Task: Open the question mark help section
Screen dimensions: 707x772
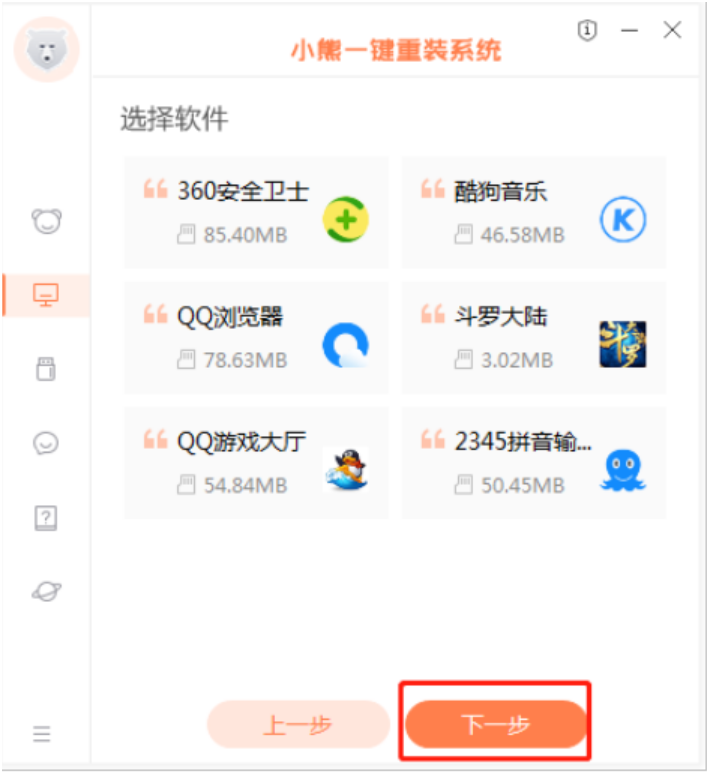Action: [46, 517]
